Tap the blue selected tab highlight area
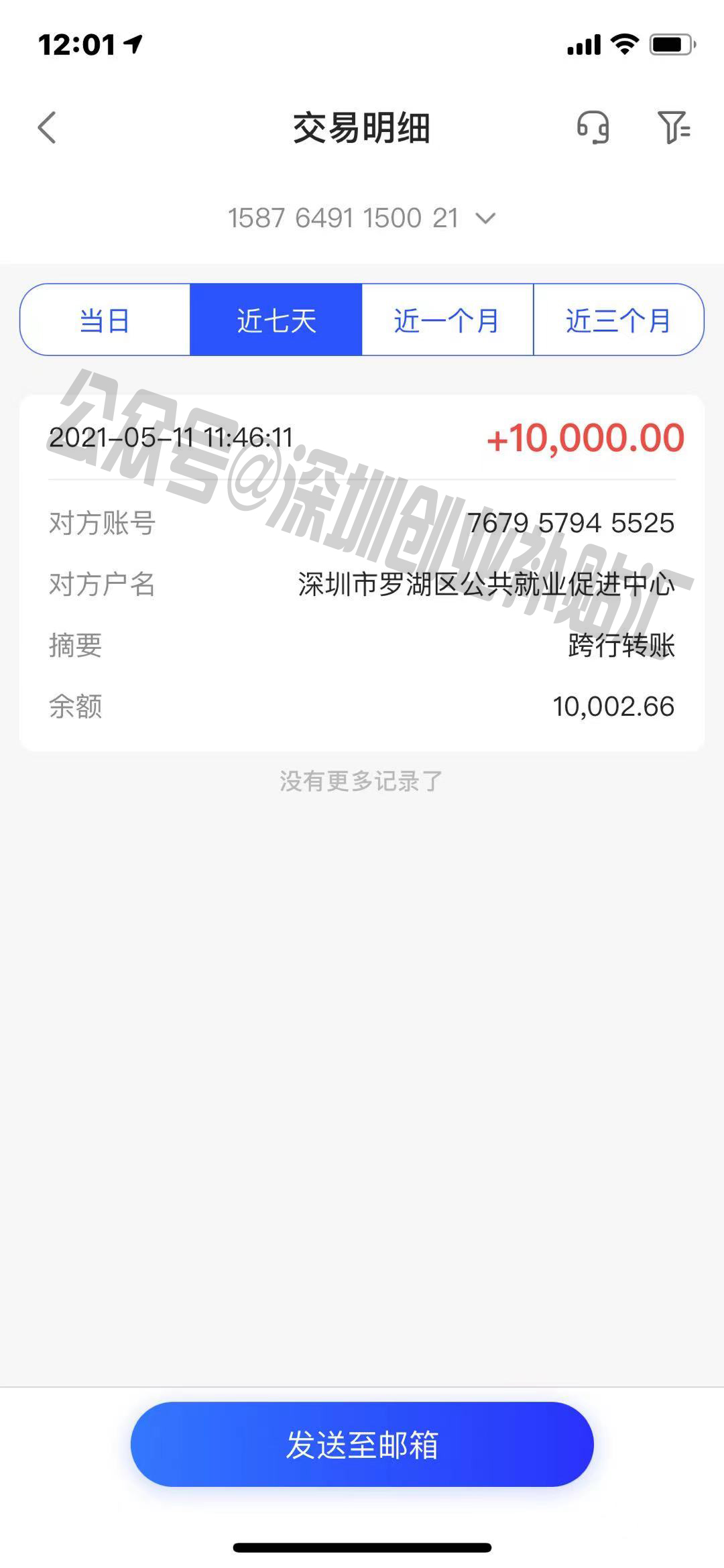Image resolution: width=724 pixels, height=1568 pixels. [276, 320]
